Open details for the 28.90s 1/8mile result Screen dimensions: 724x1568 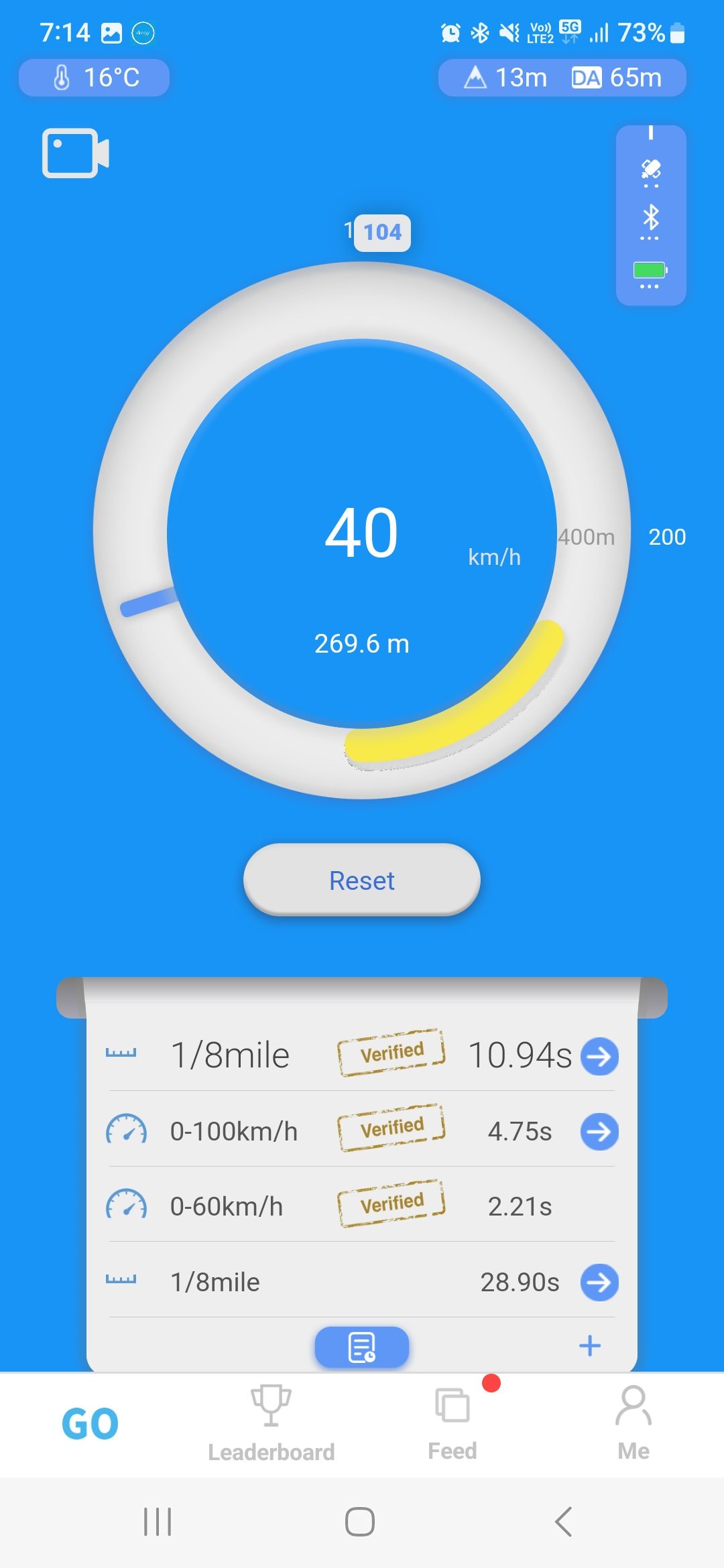coord(599,1282)
